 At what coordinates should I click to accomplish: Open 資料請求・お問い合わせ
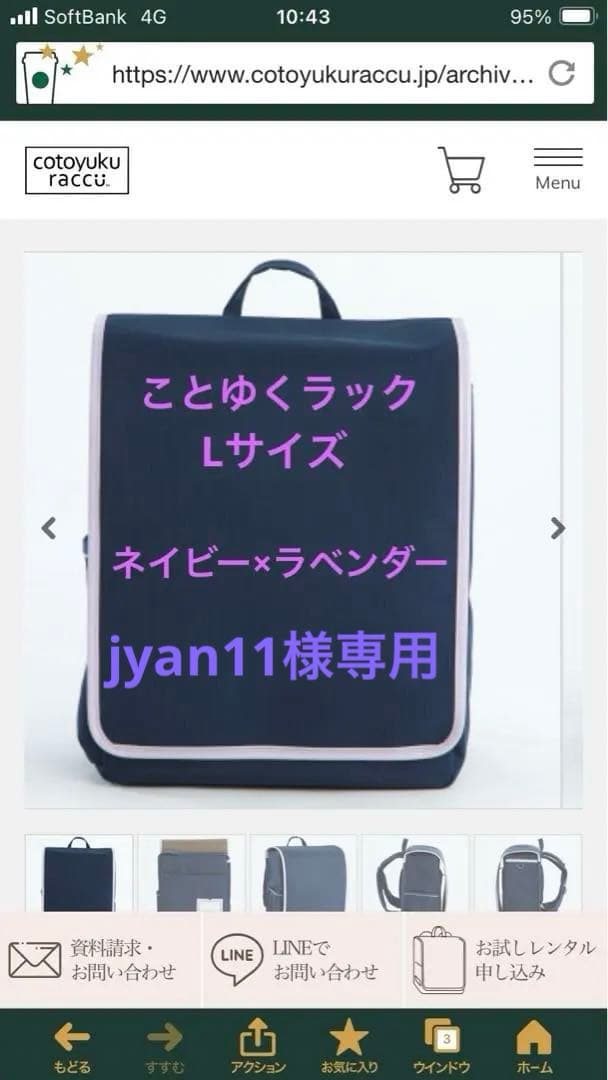[x=100, y=959]
